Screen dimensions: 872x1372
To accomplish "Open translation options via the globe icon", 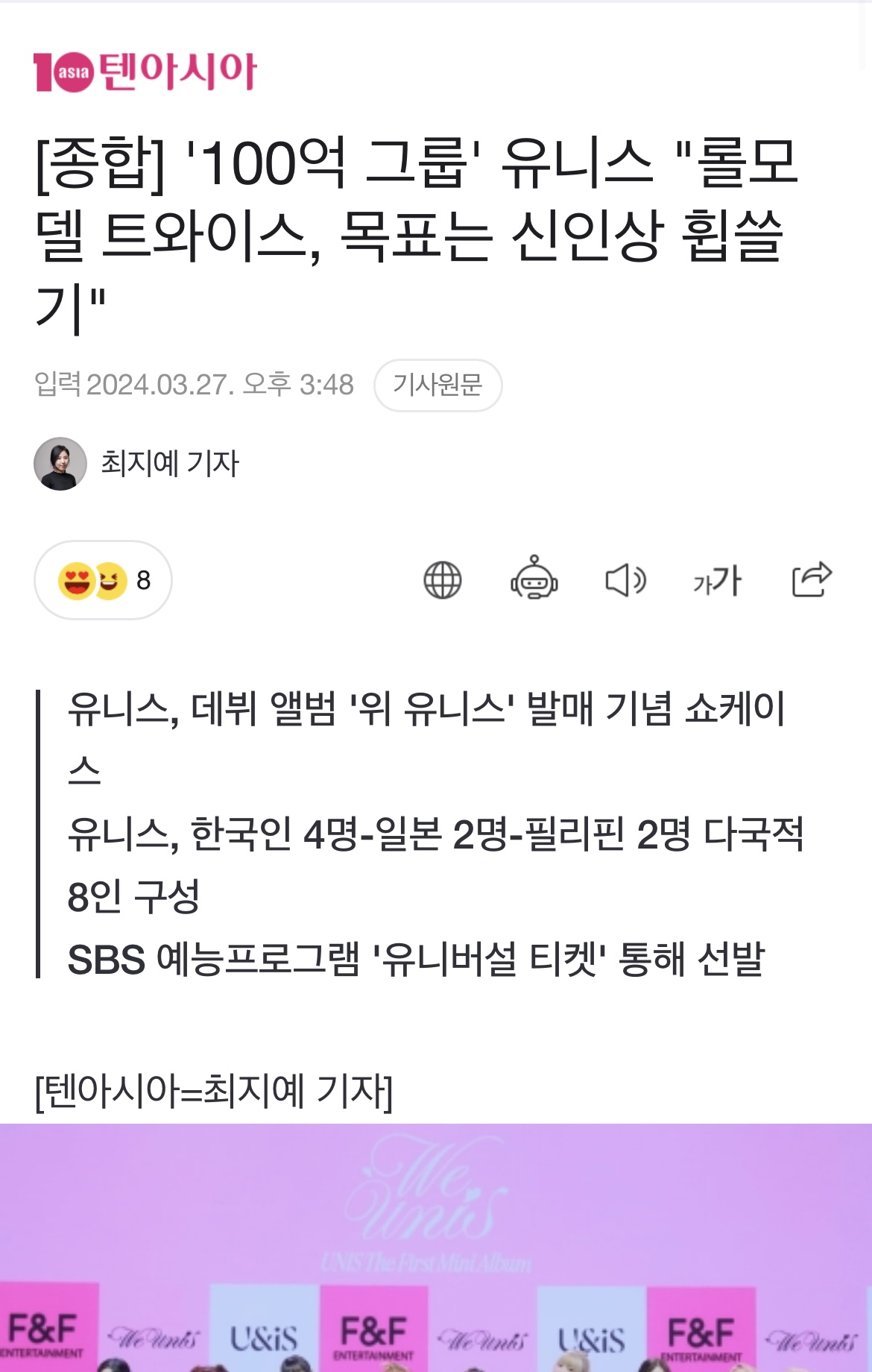I will (444, 582).
